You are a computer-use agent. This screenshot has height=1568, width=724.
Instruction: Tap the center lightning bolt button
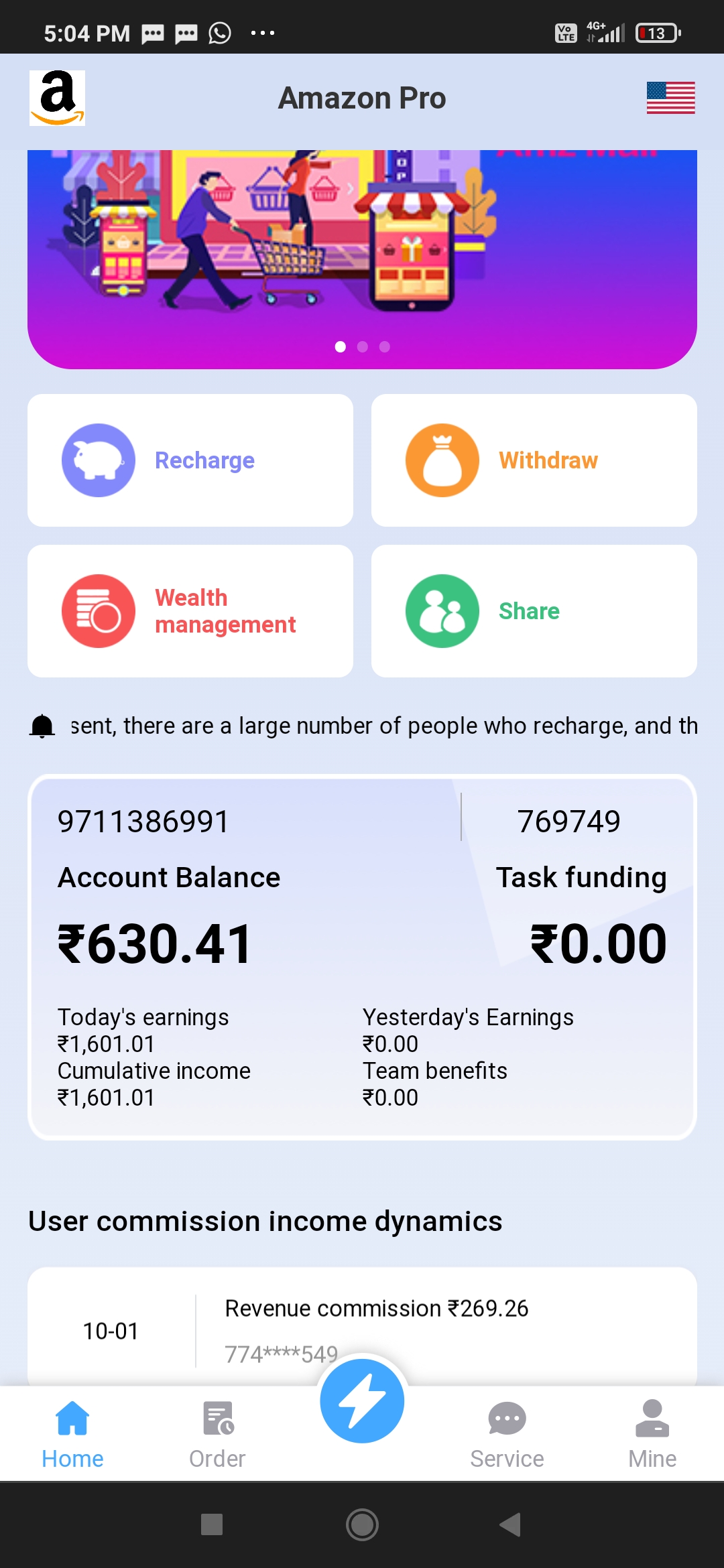pos(362,1401)
